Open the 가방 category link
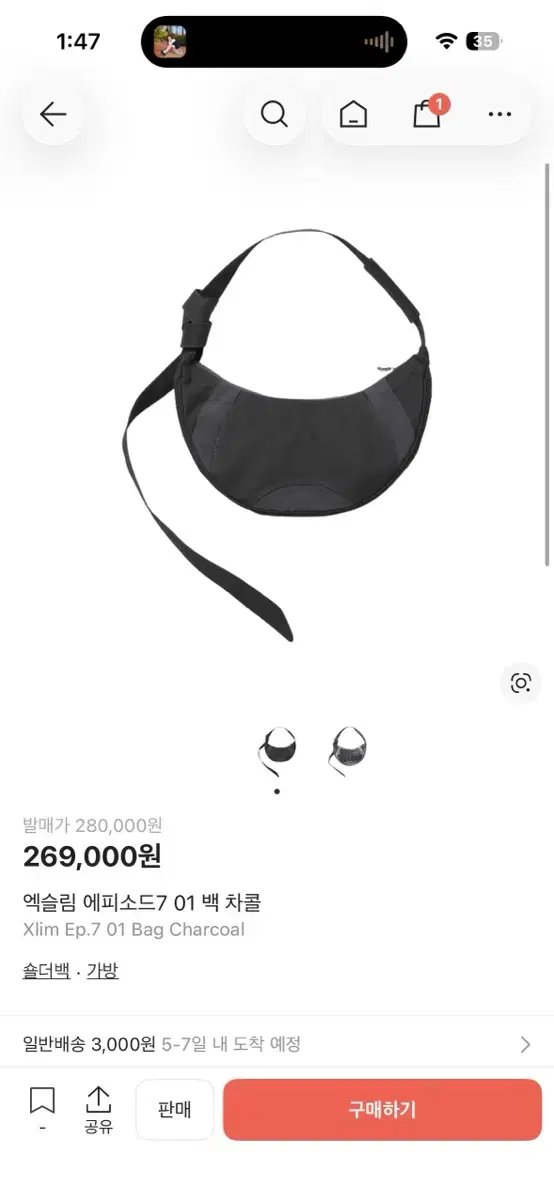The width and height of the screenshot is (554, 1200). coord(102,970)
